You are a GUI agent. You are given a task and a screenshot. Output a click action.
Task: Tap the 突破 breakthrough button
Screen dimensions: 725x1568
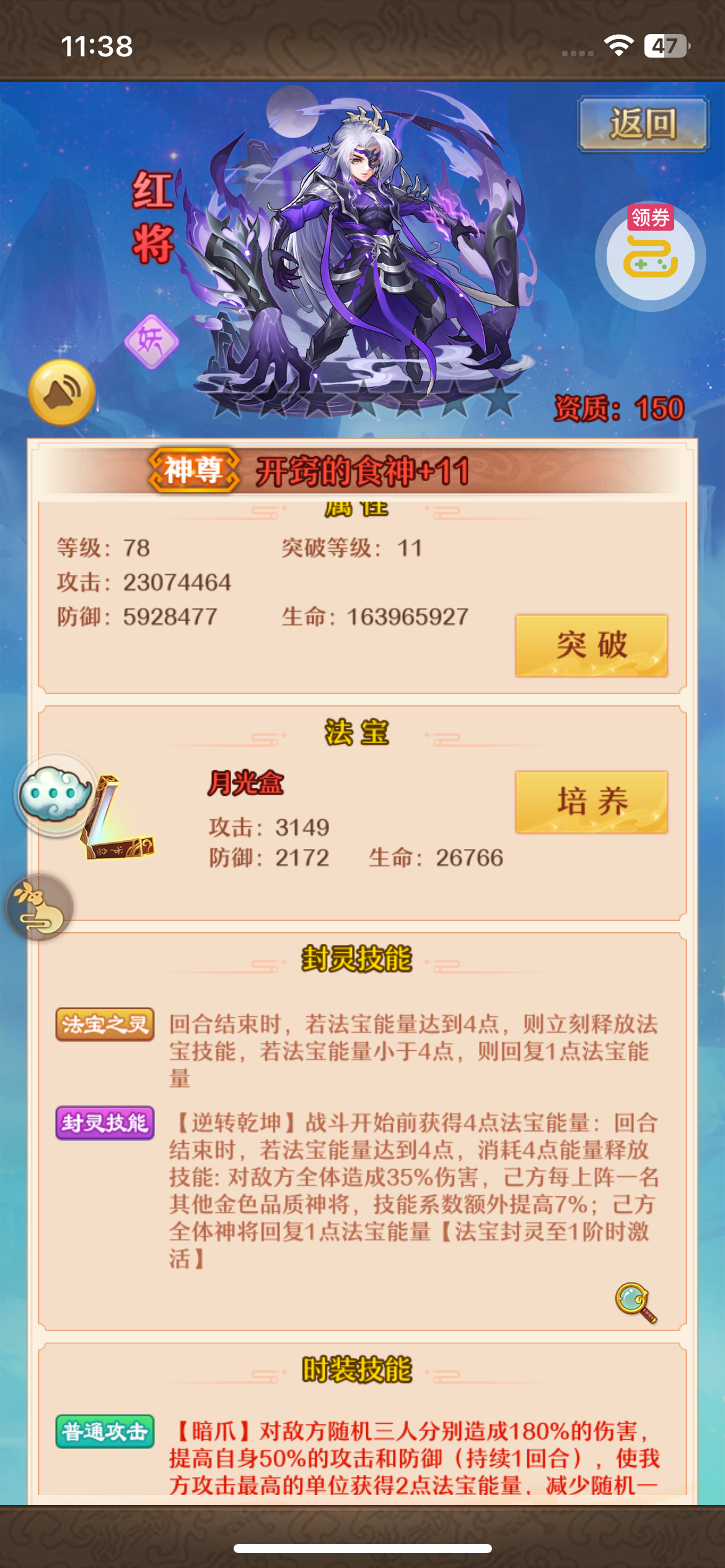591,645
